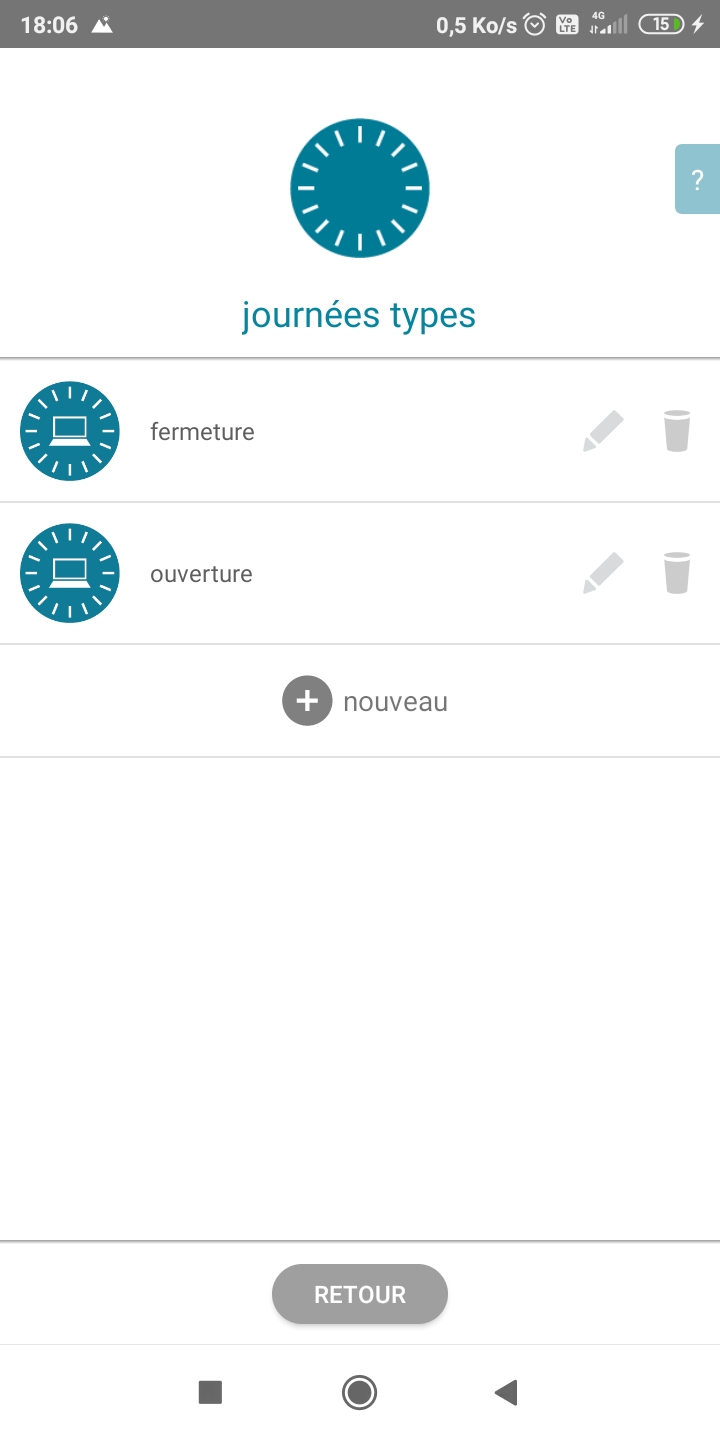Delete the fermeture day type
The width and height of the screenshot is (720, 1440).
[x=677, y=431]
